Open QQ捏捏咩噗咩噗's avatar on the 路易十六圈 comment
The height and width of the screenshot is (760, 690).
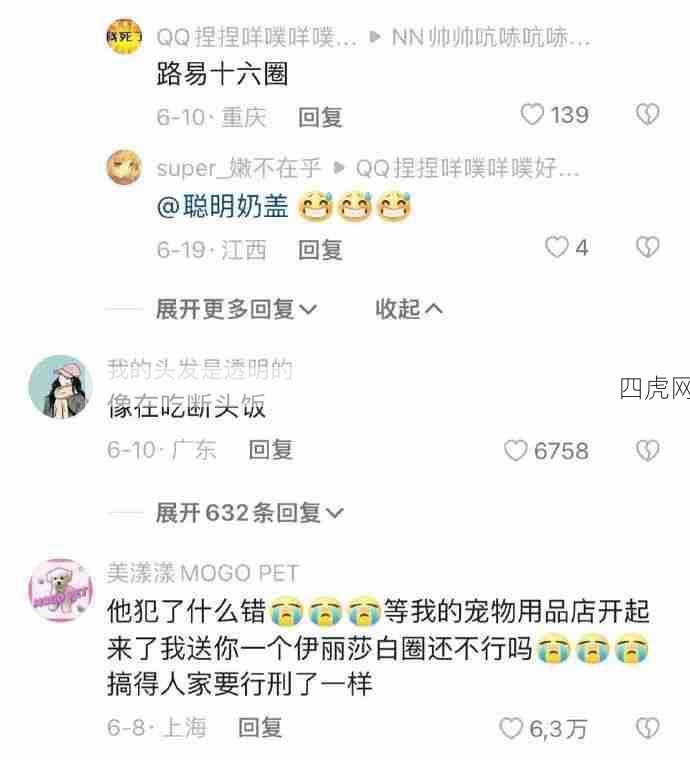click(125, 37)
